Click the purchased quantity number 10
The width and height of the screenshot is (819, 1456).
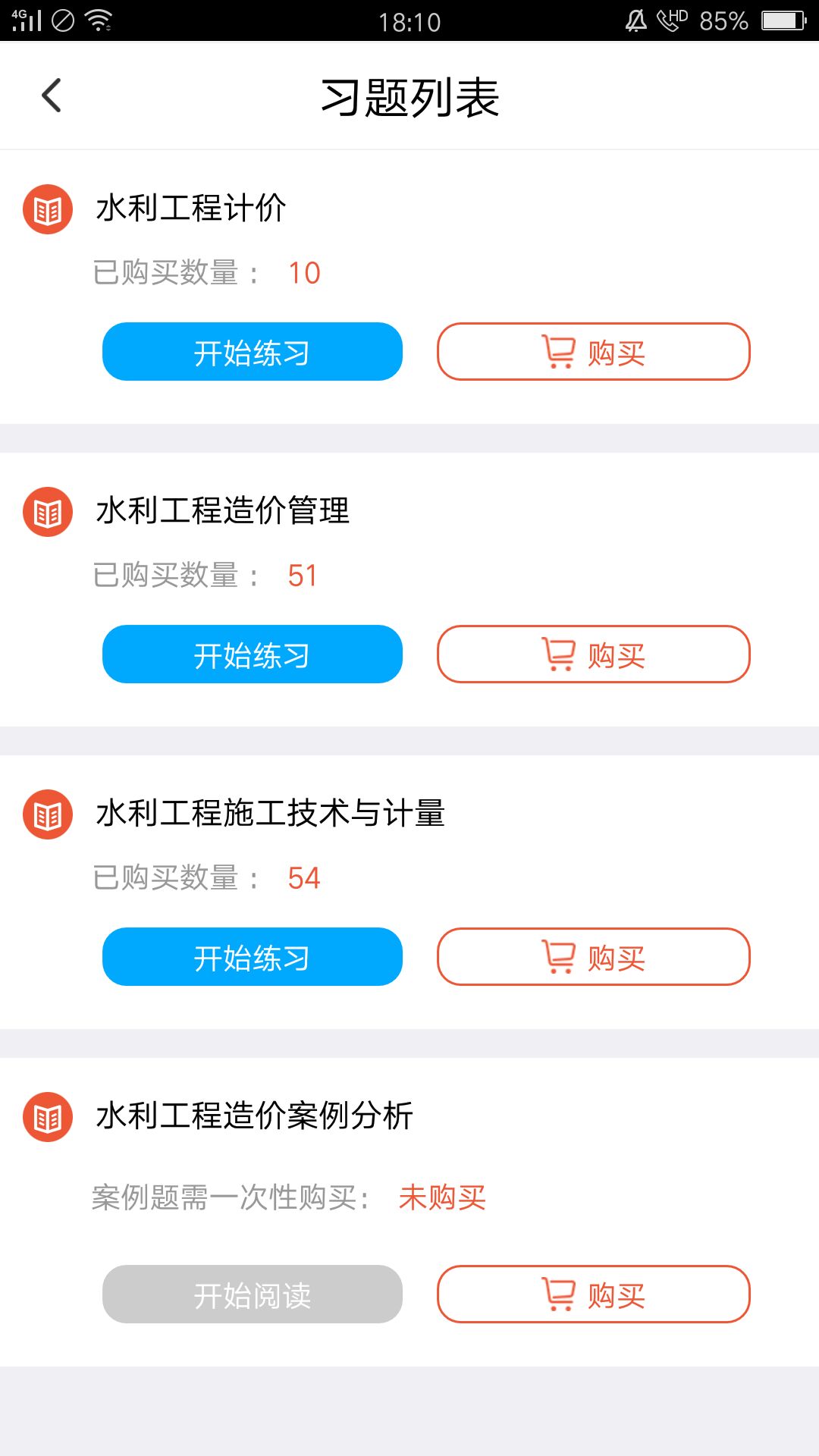pos(303,275)
